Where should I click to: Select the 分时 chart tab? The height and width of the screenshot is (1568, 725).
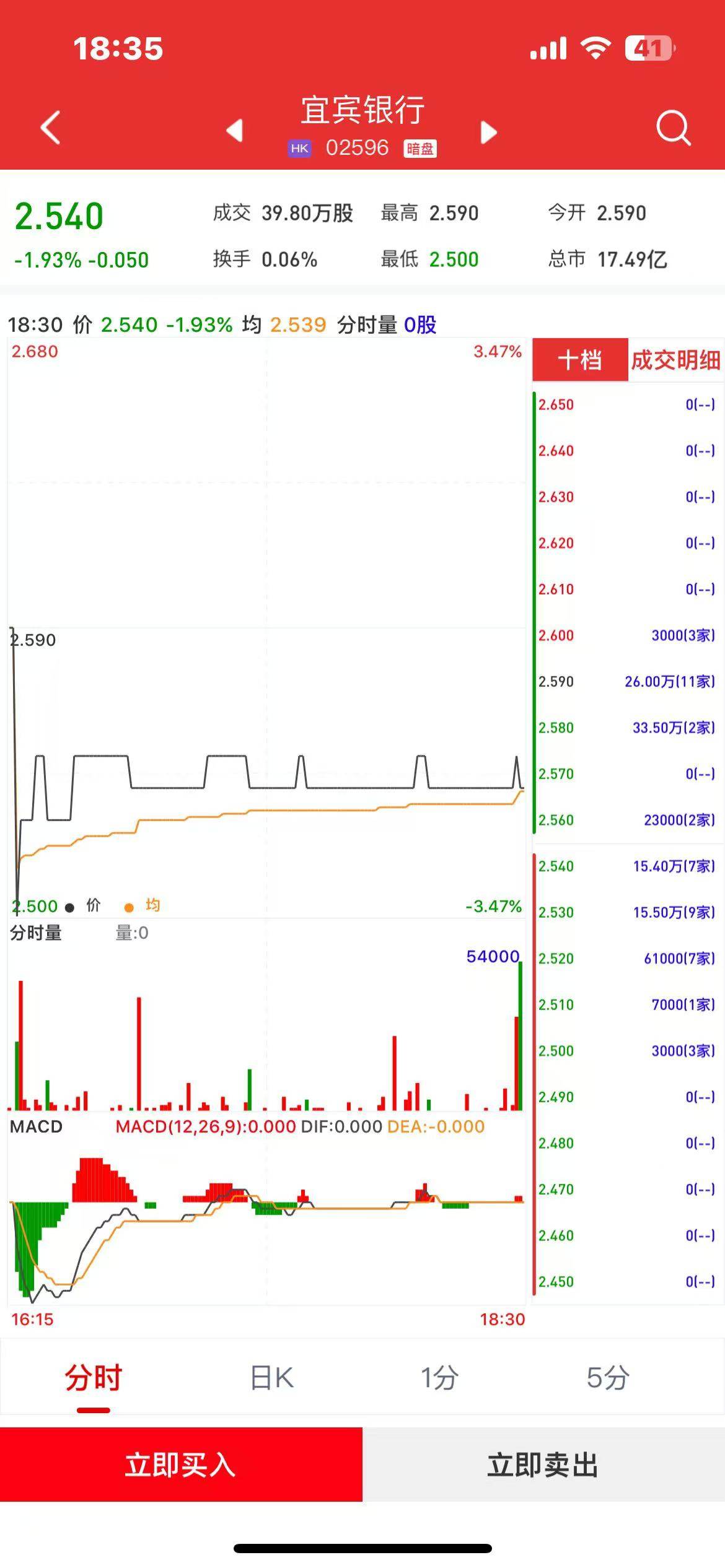click(94, 1378)
